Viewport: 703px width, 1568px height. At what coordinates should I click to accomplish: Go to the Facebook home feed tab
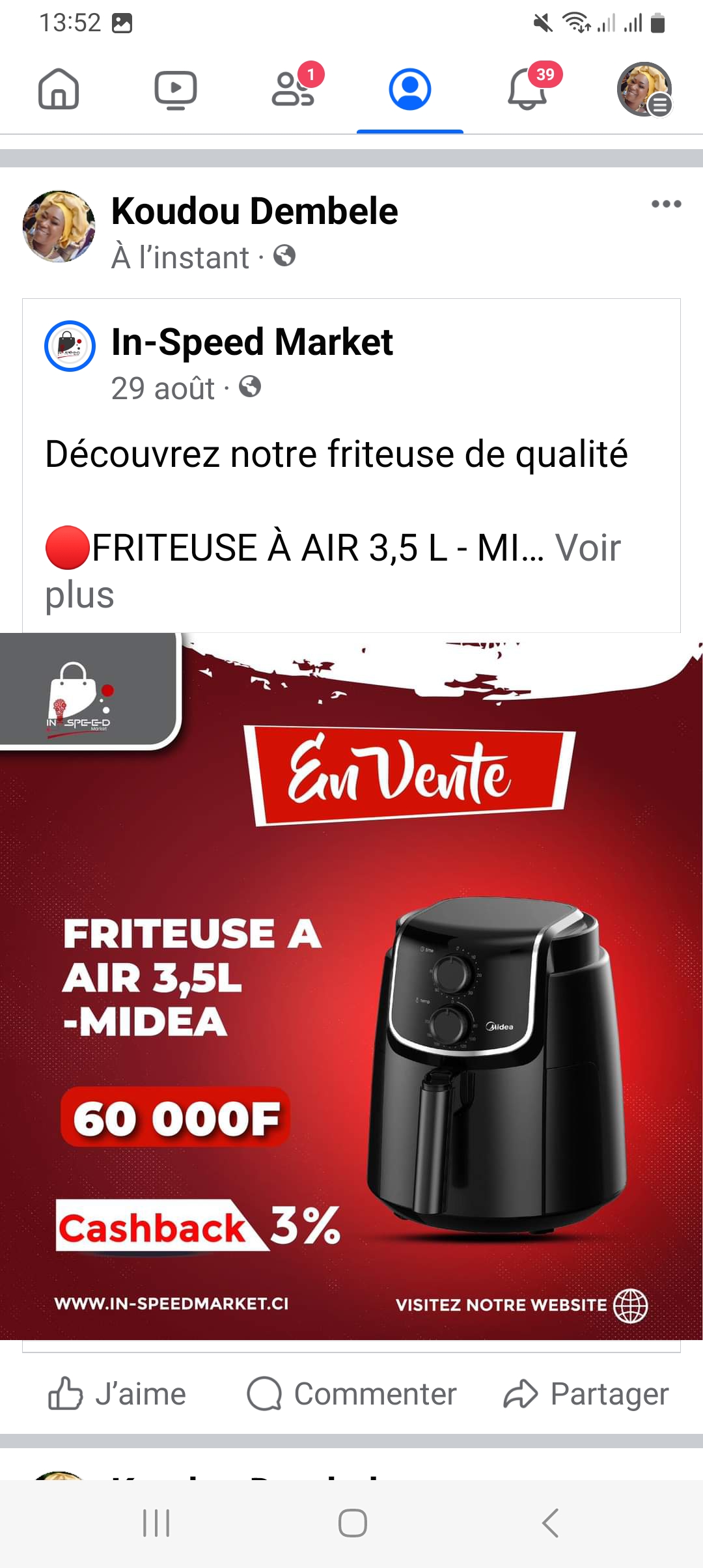[59, 89]
